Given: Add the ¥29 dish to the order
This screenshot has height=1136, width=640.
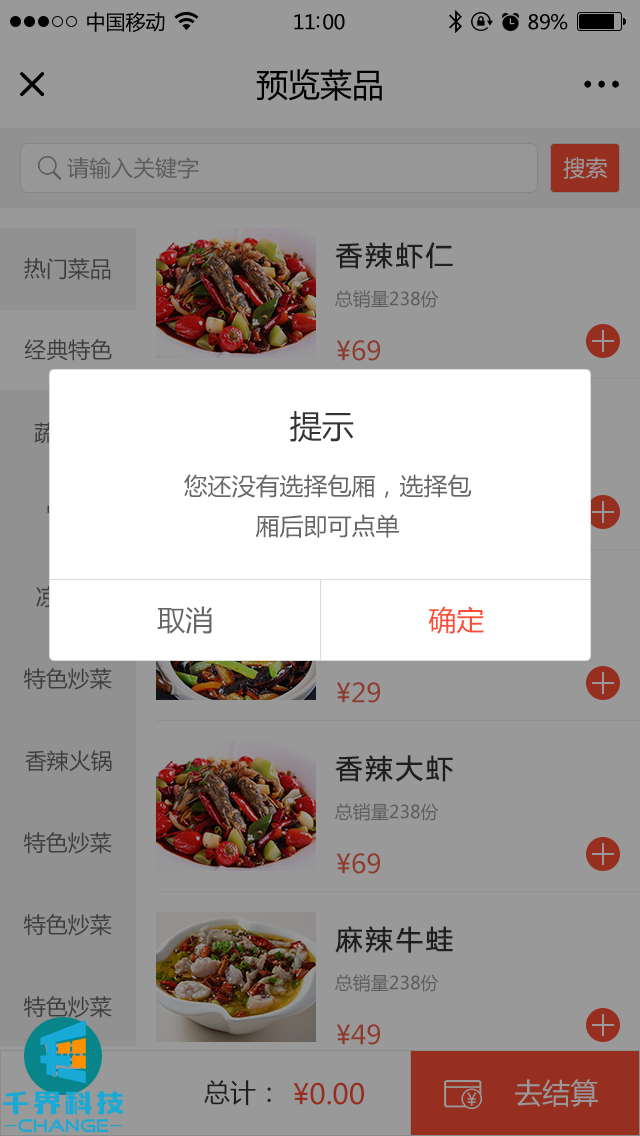Looking at the screenshot, I should point(603,683).
